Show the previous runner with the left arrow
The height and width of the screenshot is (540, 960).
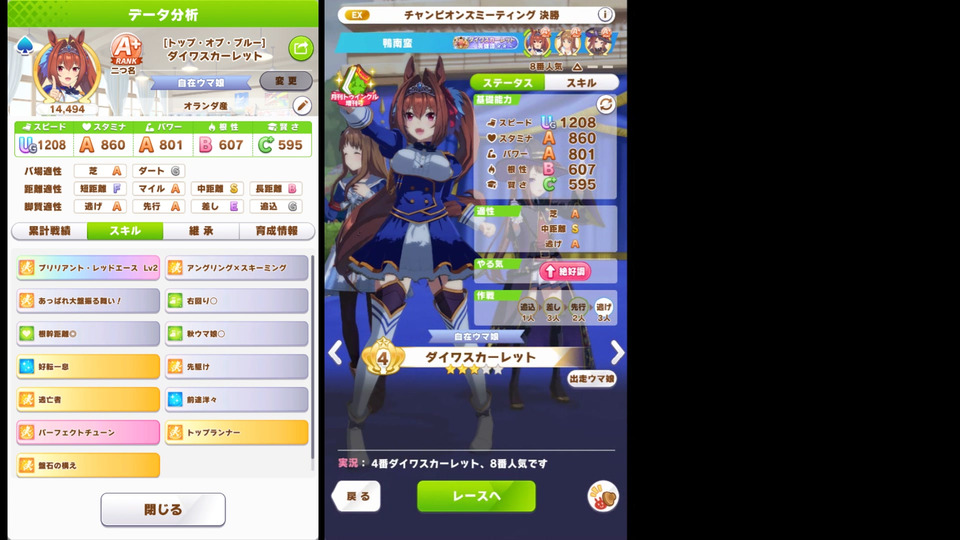pyautogui.click(x=336, y=352)
